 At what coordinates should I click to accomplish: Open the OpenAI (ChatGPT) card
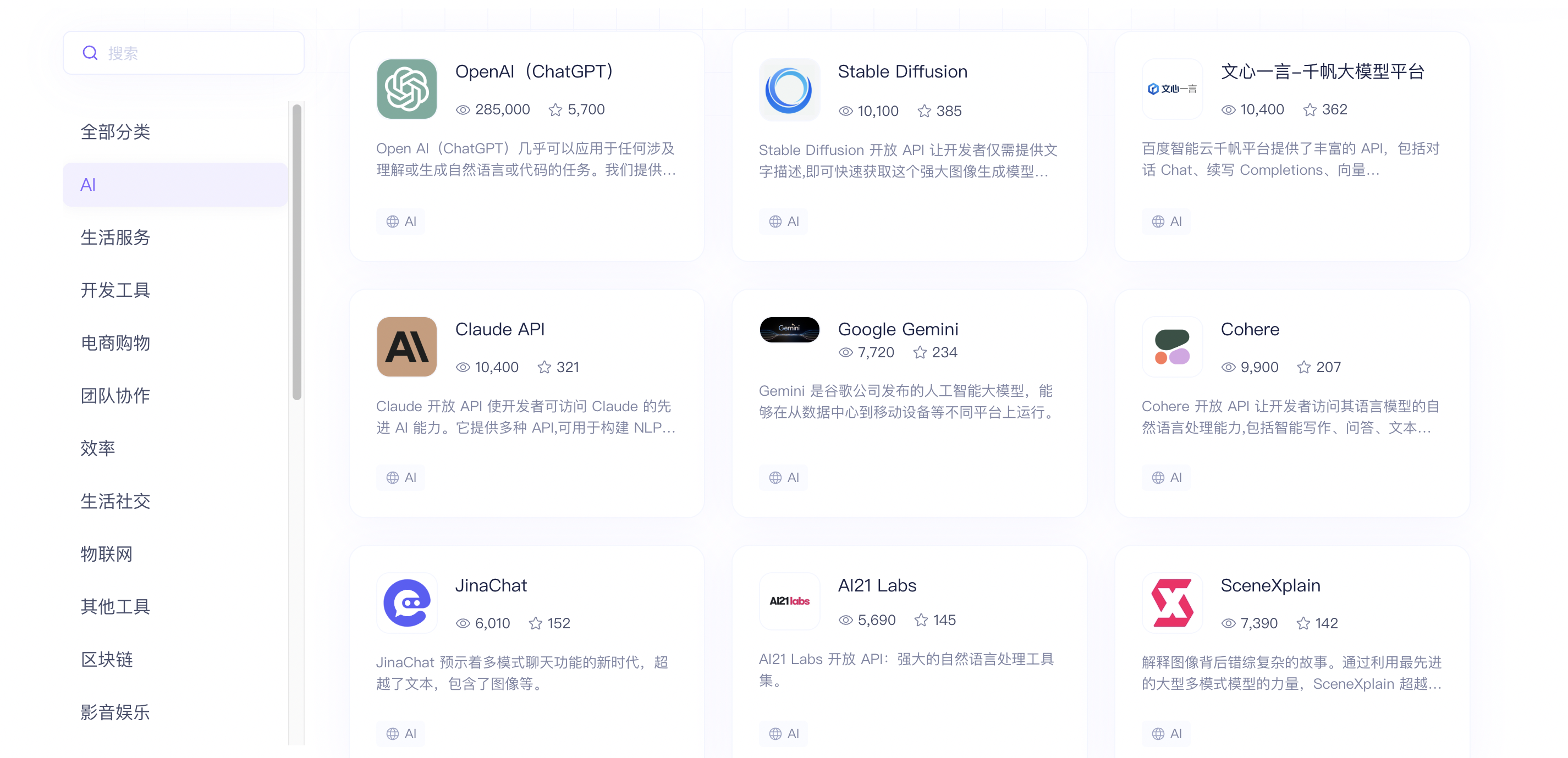tap(526, 147)
